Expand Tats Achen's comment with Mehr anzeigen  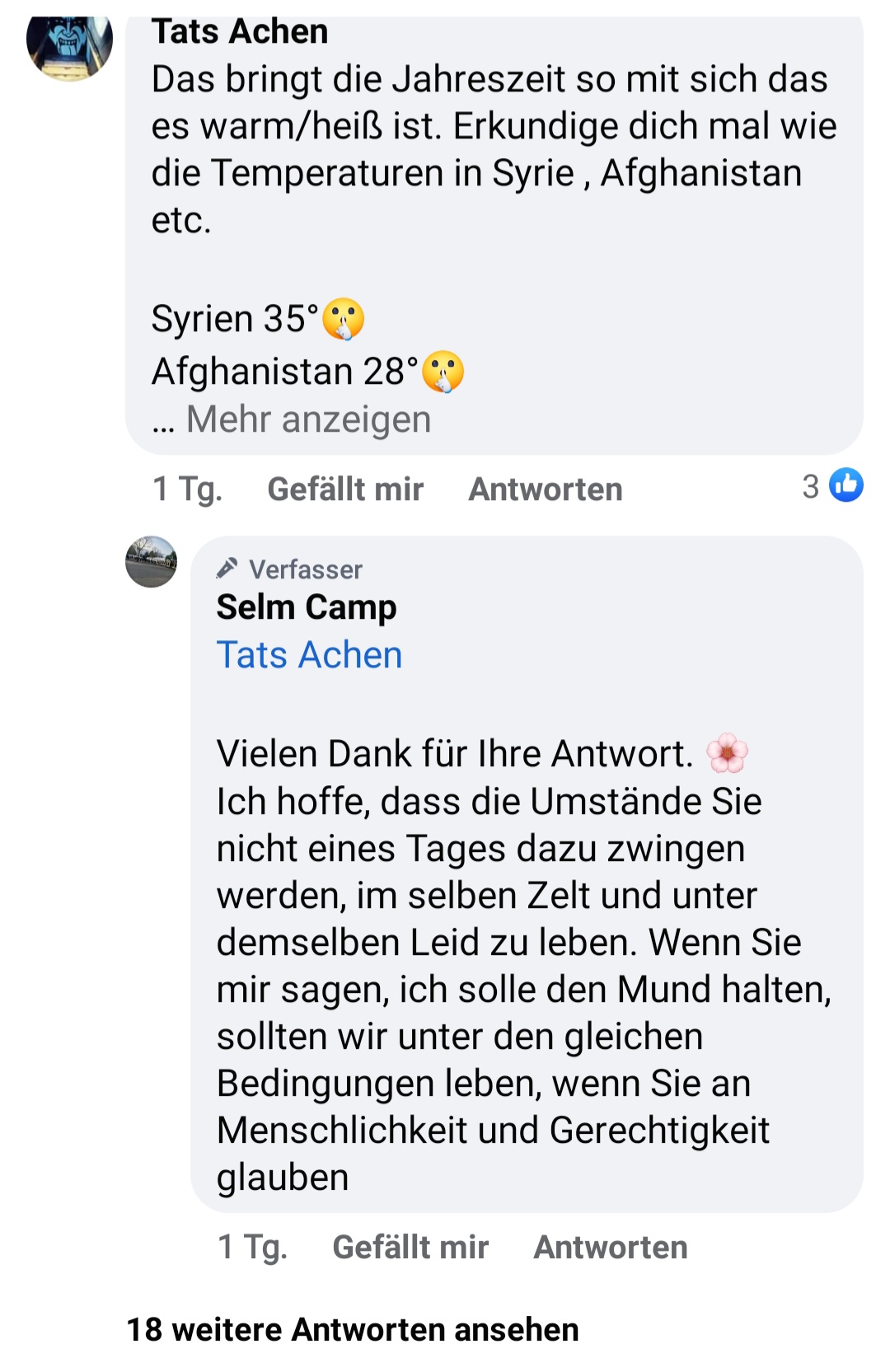308,419
